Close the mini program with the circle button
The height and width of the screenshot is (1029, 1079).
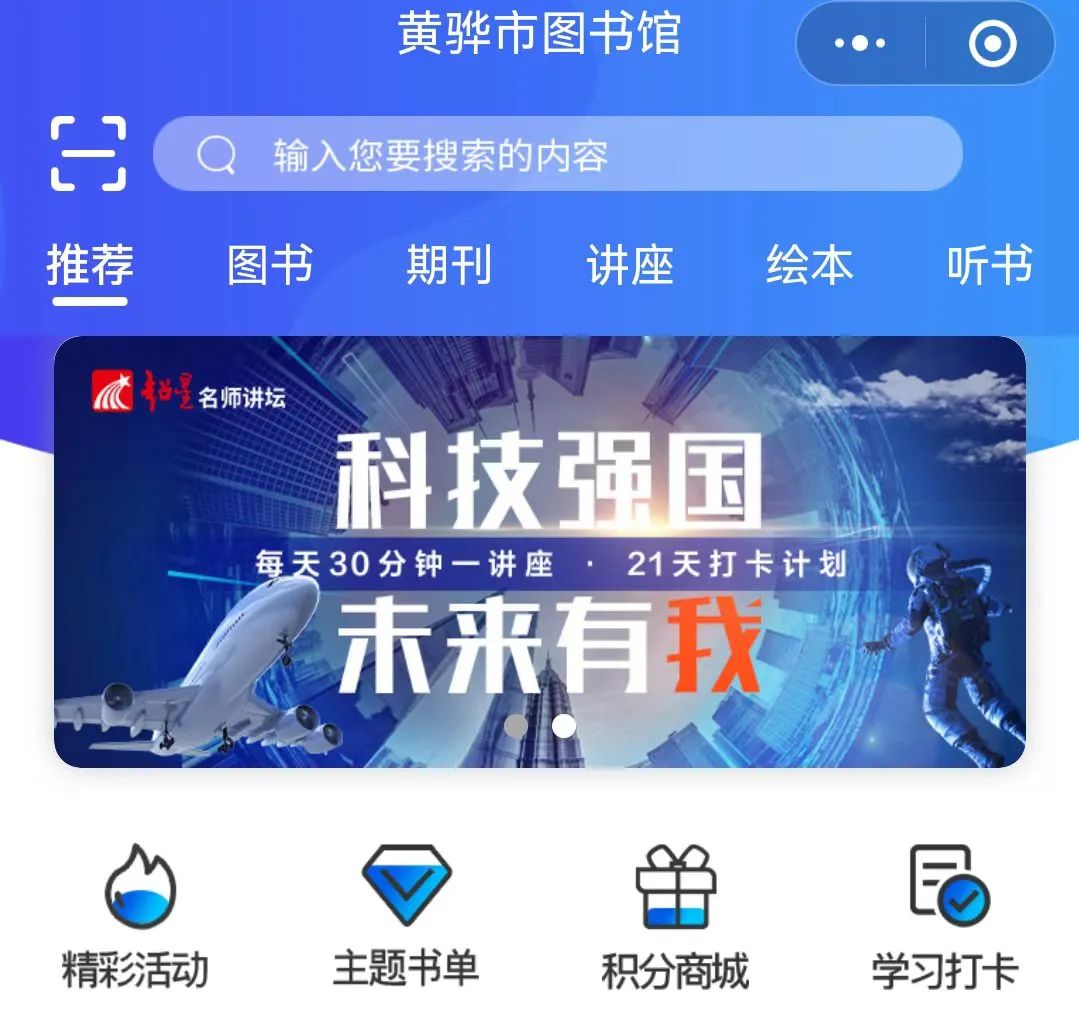pos(992,43)
